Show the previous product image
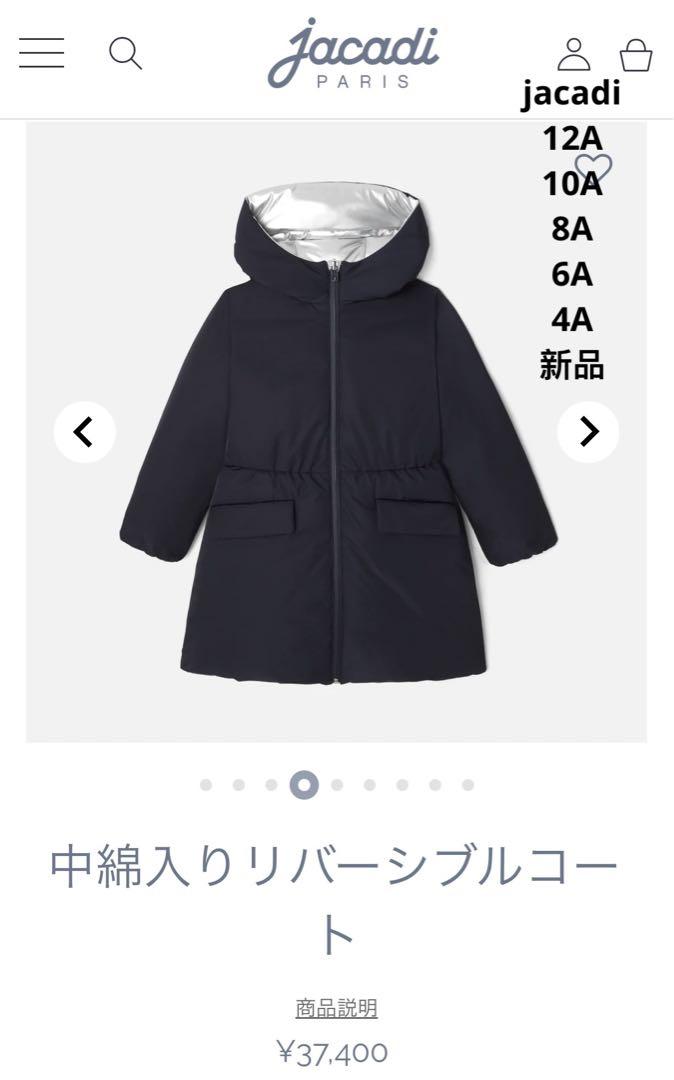The width and height of the screenshot is (674, 1080). (85, 433)
